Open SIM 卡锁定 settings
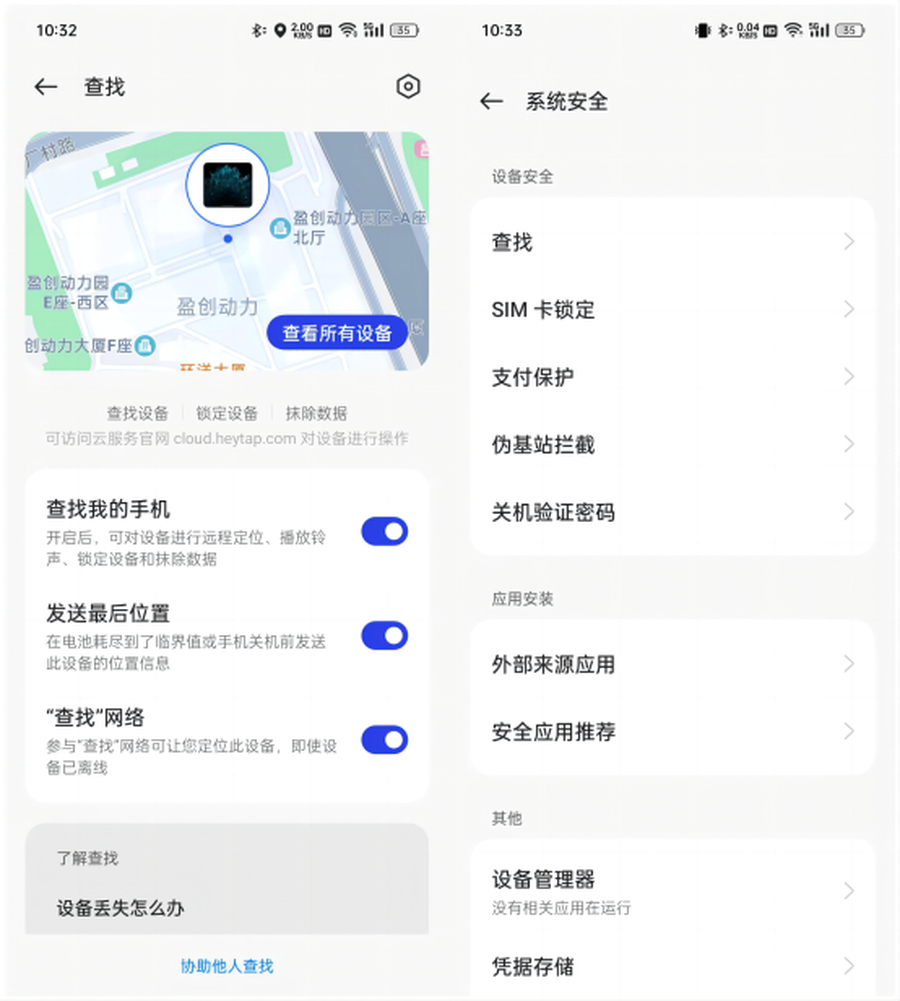900x1001 pixels. (672, 310)
